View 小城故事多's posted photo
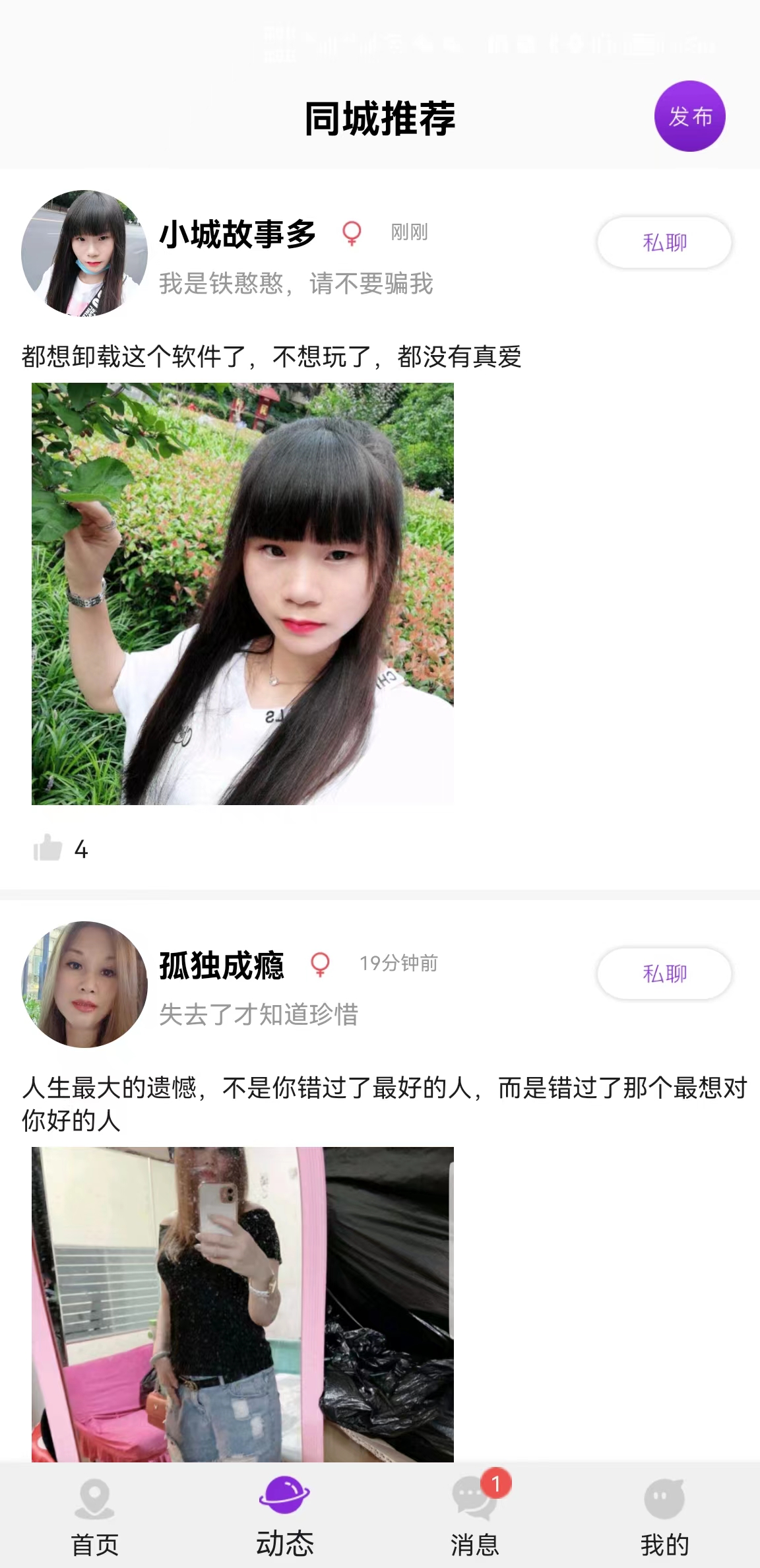The width and height of the screenshot is (760, 1568). 243,593
